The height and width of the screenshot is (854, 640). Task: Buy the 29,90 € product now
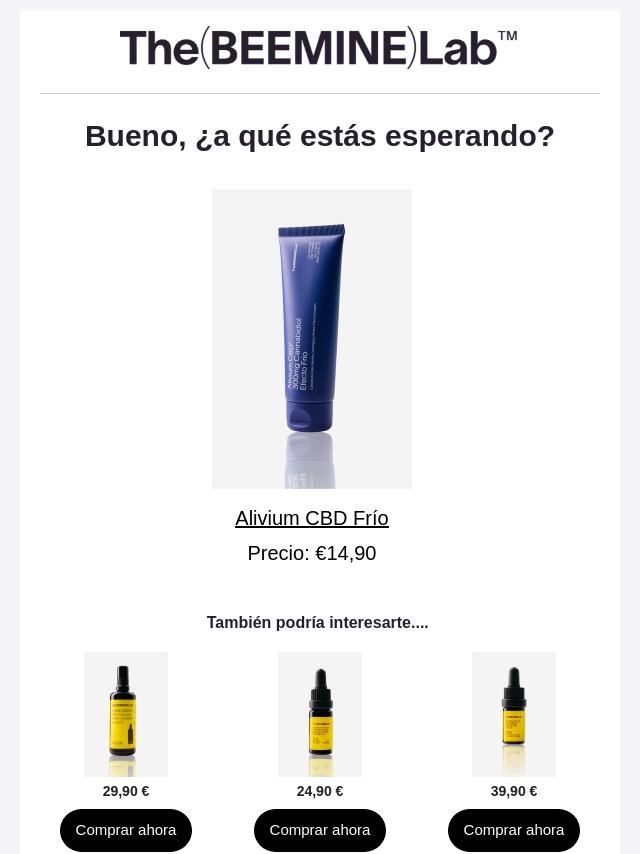click(x=126, y=830)
